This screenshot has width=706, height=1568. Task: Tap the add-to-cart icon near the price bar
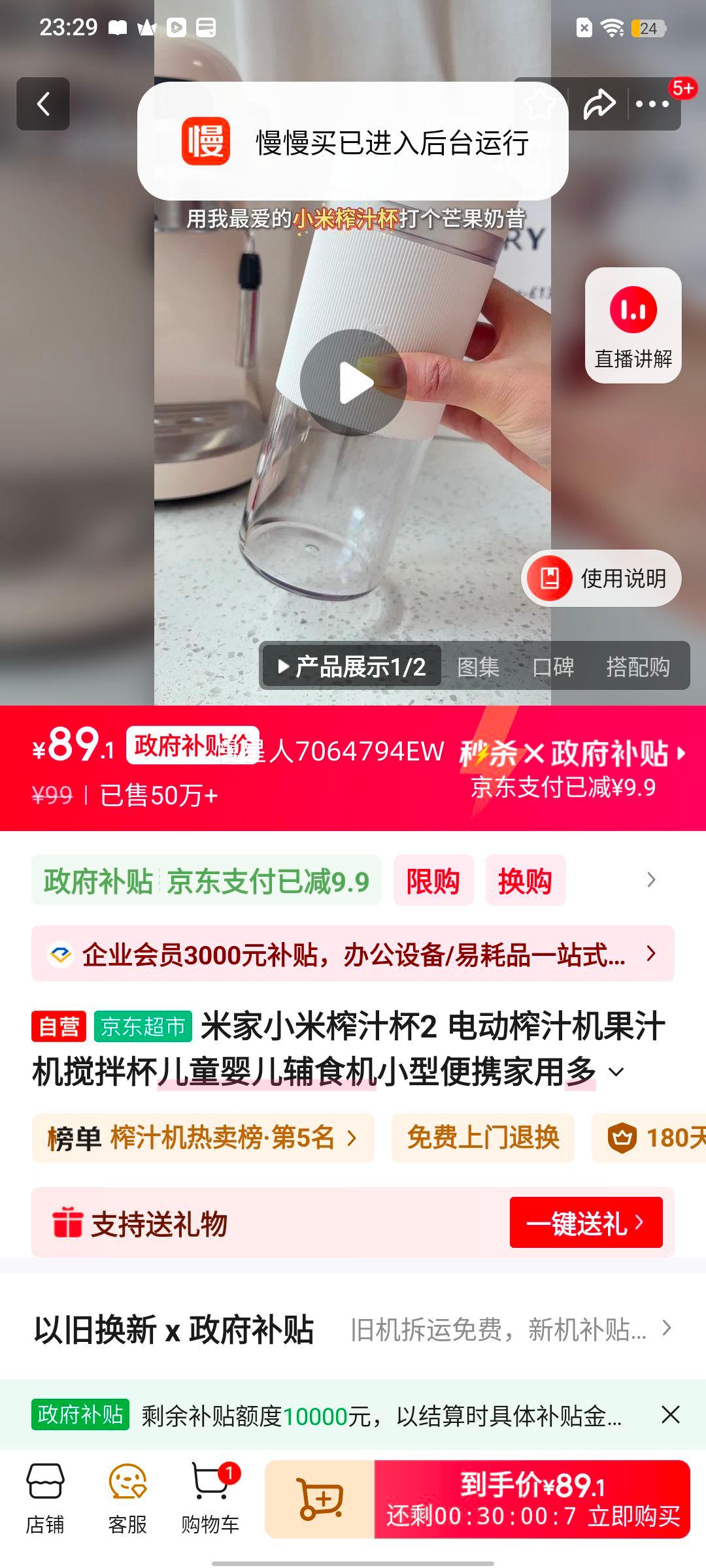(x=318, y=1499)
